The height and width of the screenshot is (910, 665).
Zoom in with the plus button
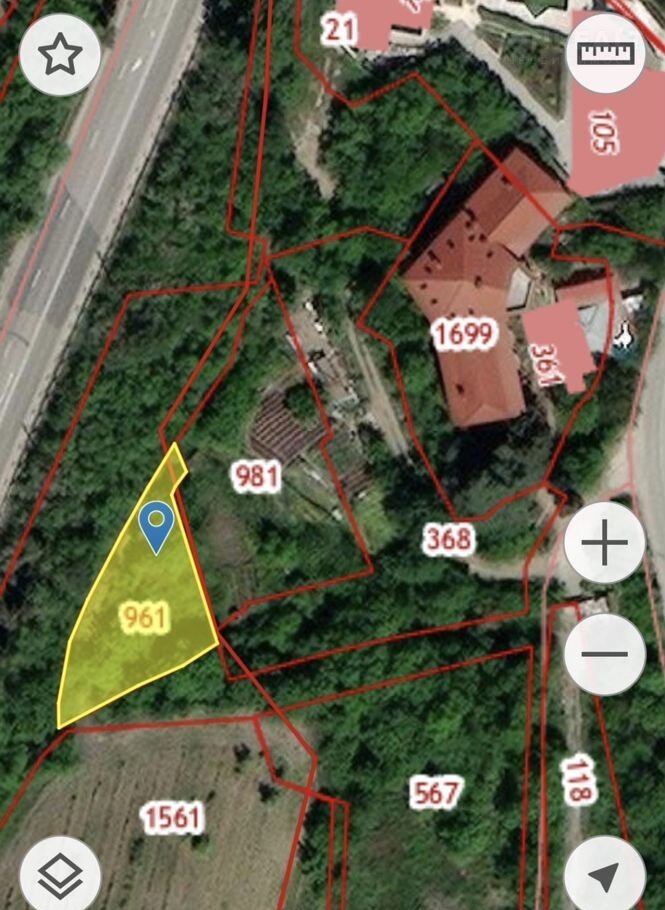(605, 543)
